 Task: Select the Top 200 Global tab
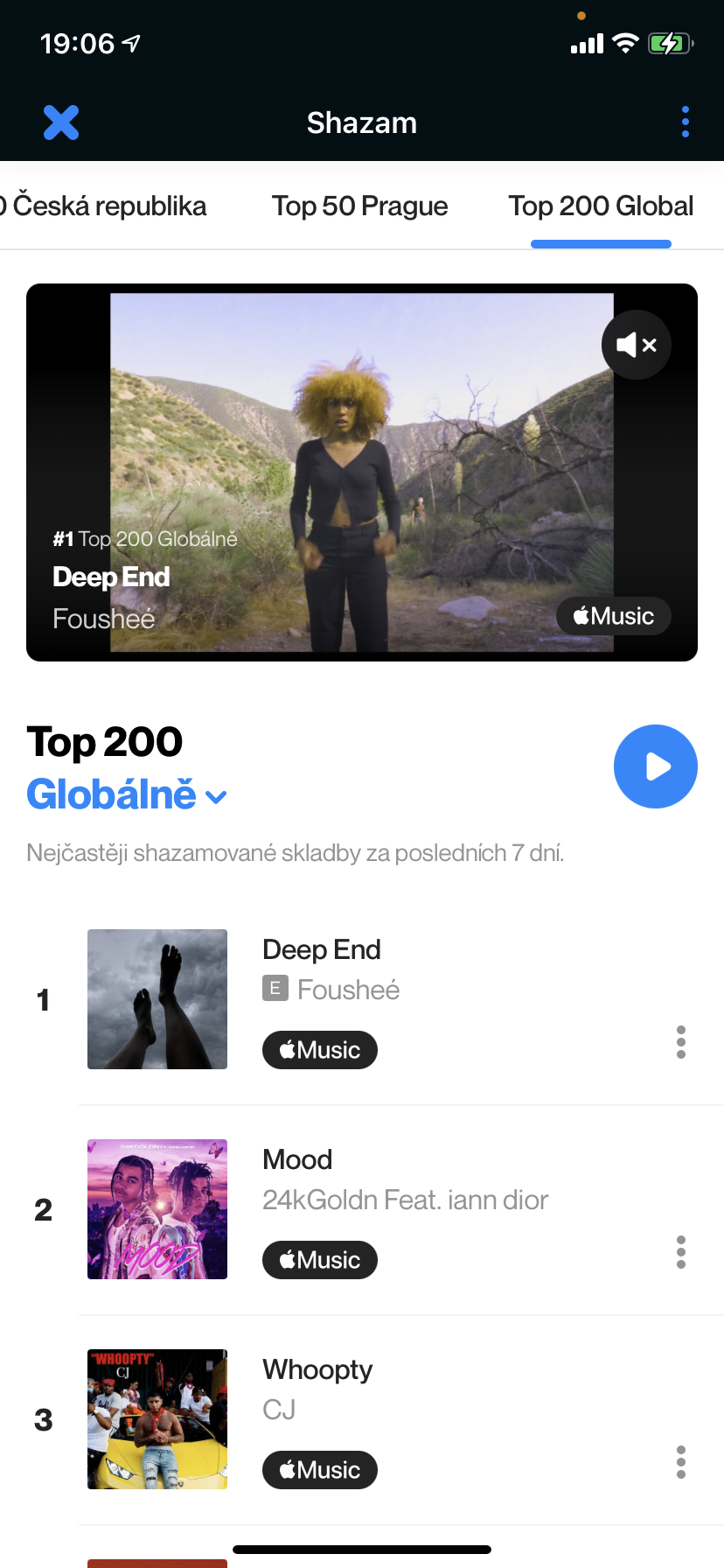coord(601,206)
